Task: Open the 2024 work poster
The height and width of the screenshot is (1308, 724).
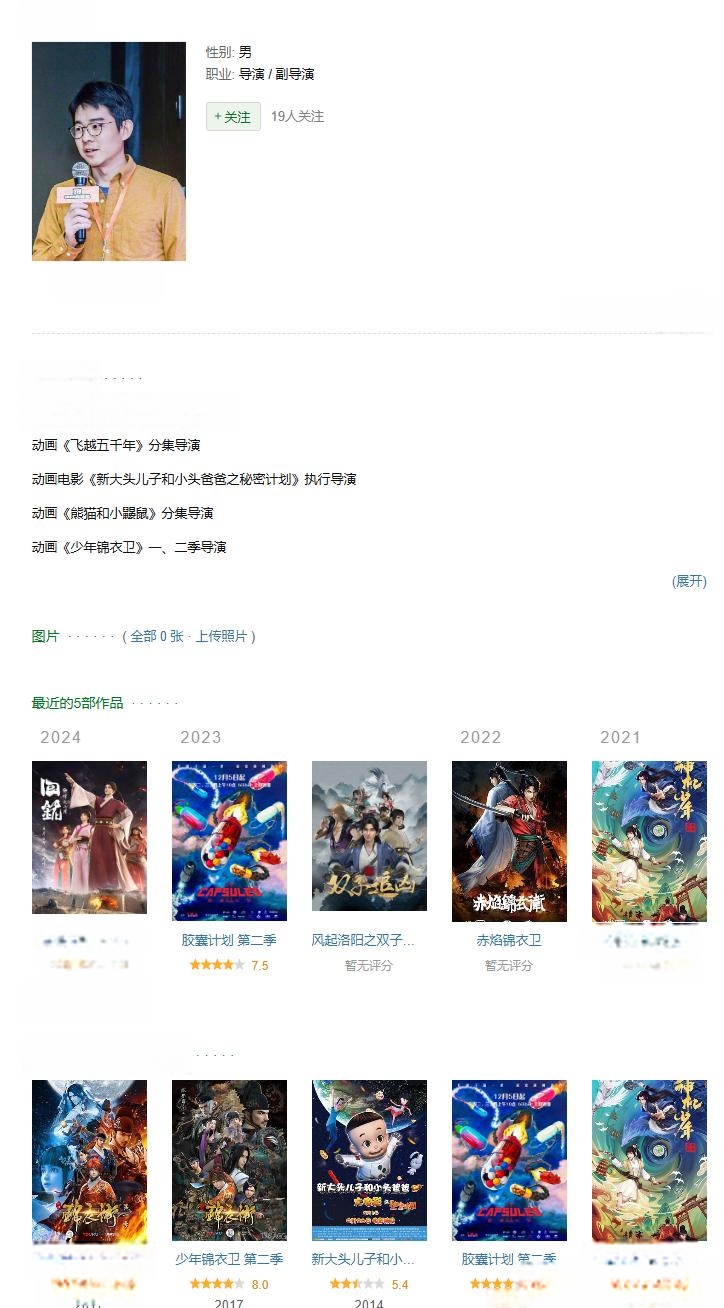Action: 89,837
